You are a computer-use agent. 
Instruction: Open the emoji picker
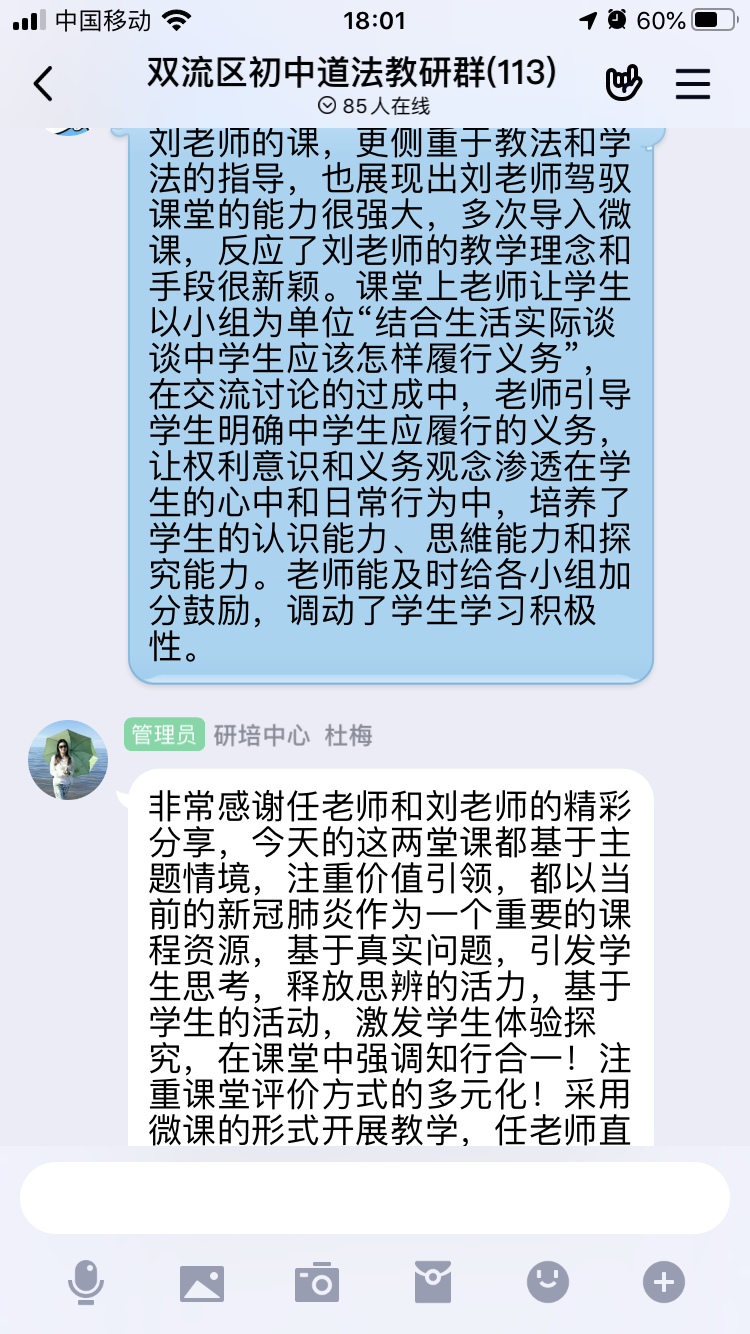[x=548, y=1282]
